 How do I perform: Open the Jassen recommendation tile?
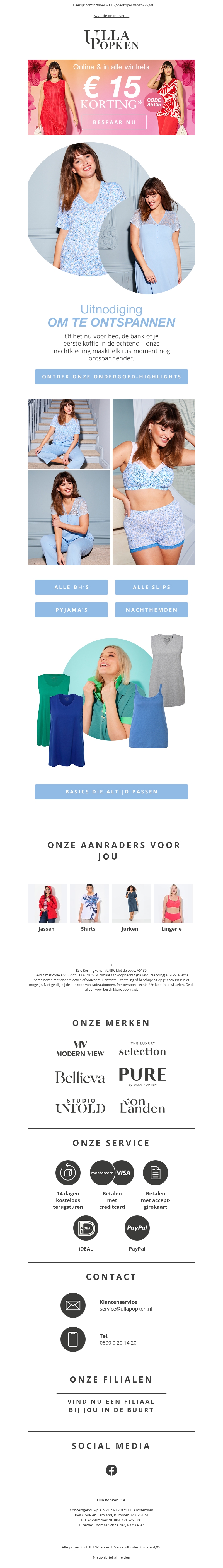[47, 906]
